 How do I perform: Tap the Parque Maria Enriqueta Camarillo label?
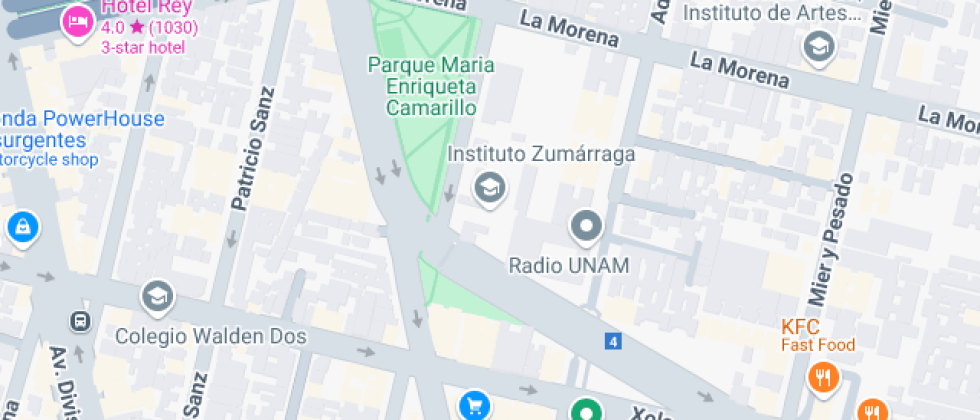point(431,86)
